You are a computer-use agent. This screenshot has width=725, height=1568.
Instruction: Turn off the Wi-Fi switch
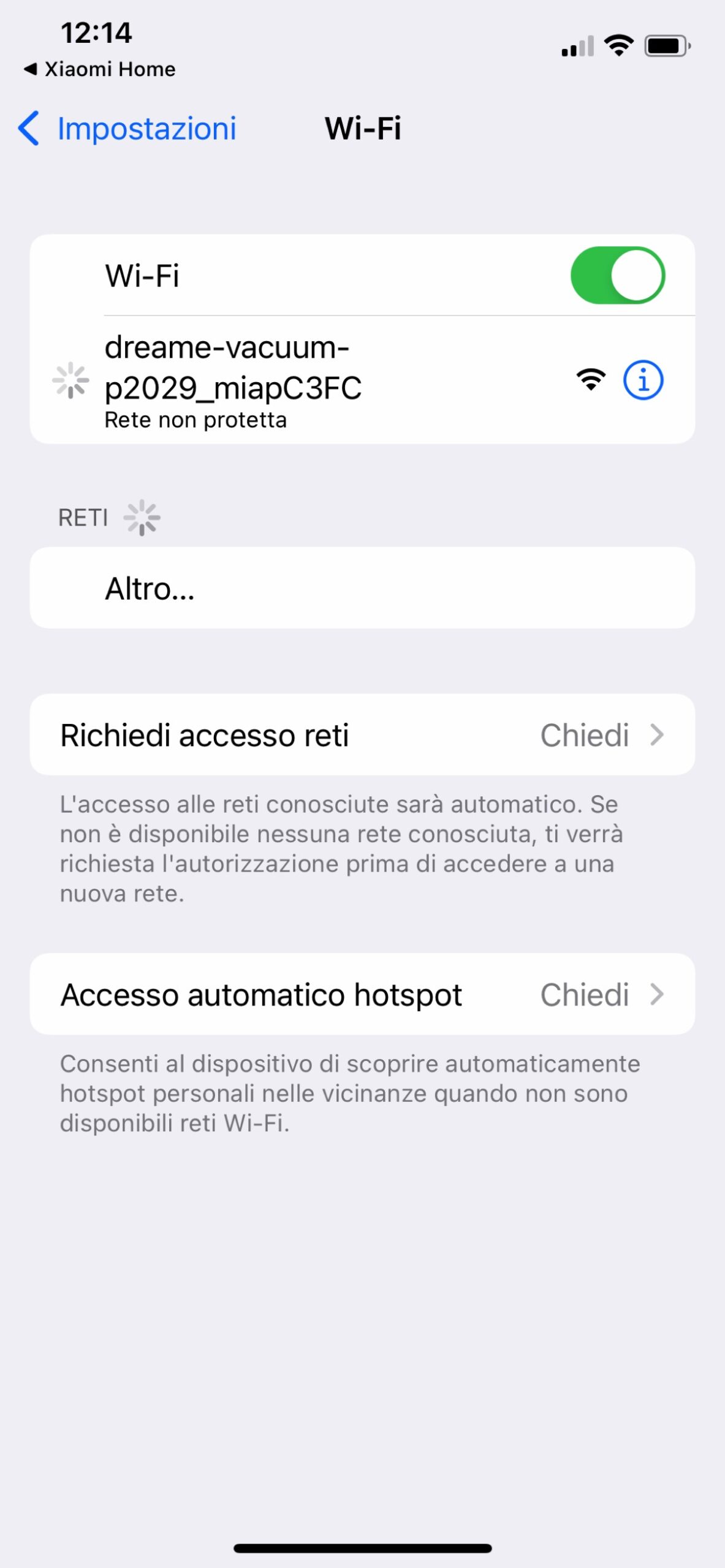[617, 276]
